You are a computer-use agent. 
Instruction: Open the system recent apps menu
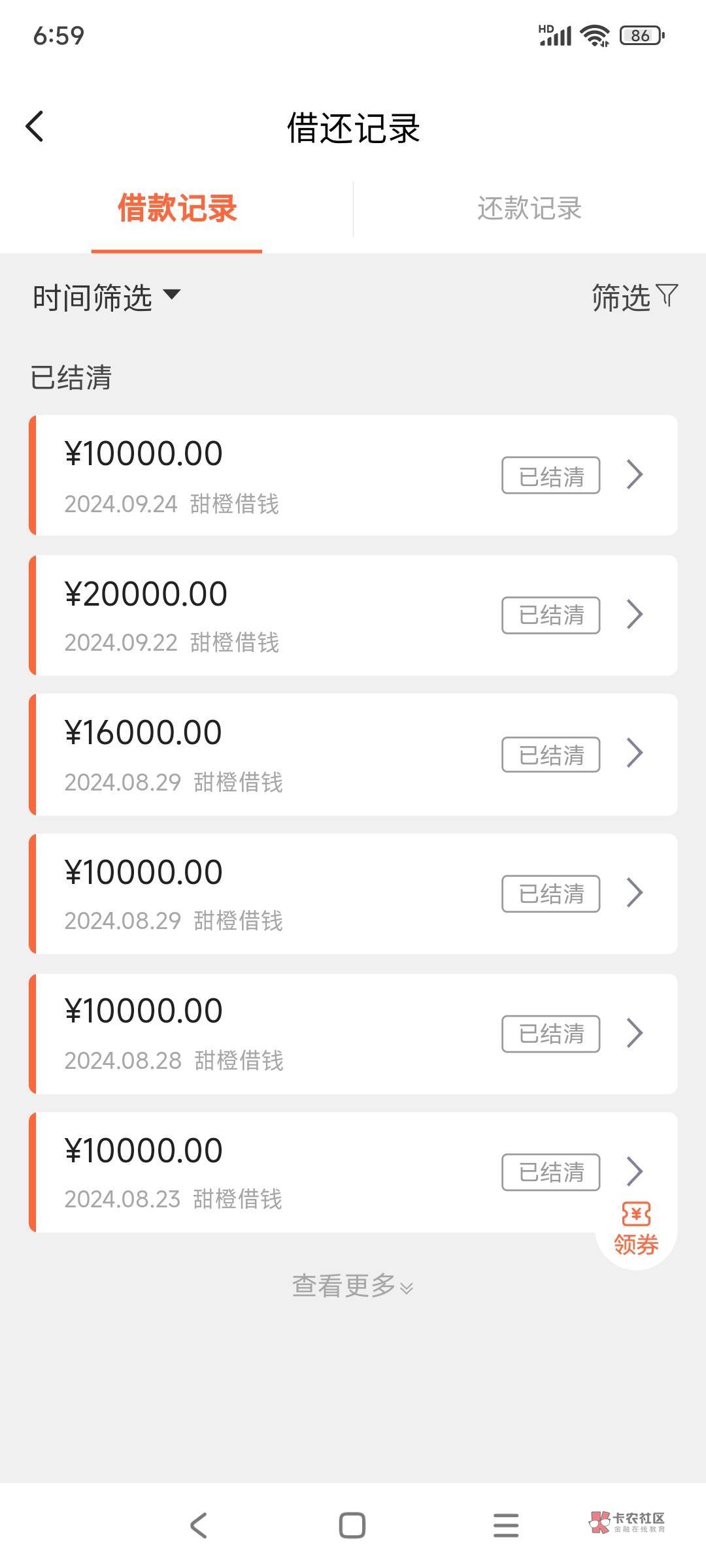click(x=506, y=1526)
